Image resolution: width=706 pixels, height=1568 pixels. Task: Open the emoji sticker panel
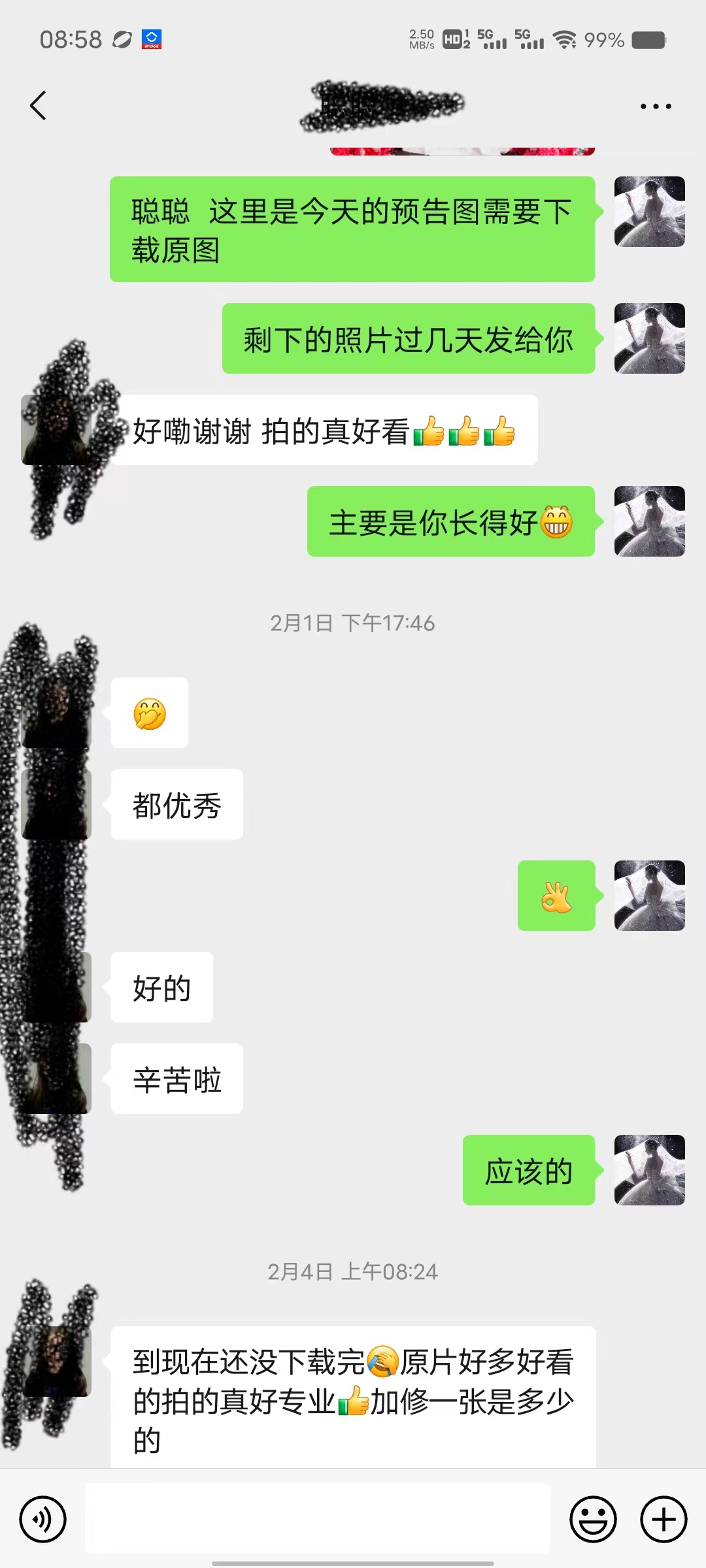(593, 1519)
